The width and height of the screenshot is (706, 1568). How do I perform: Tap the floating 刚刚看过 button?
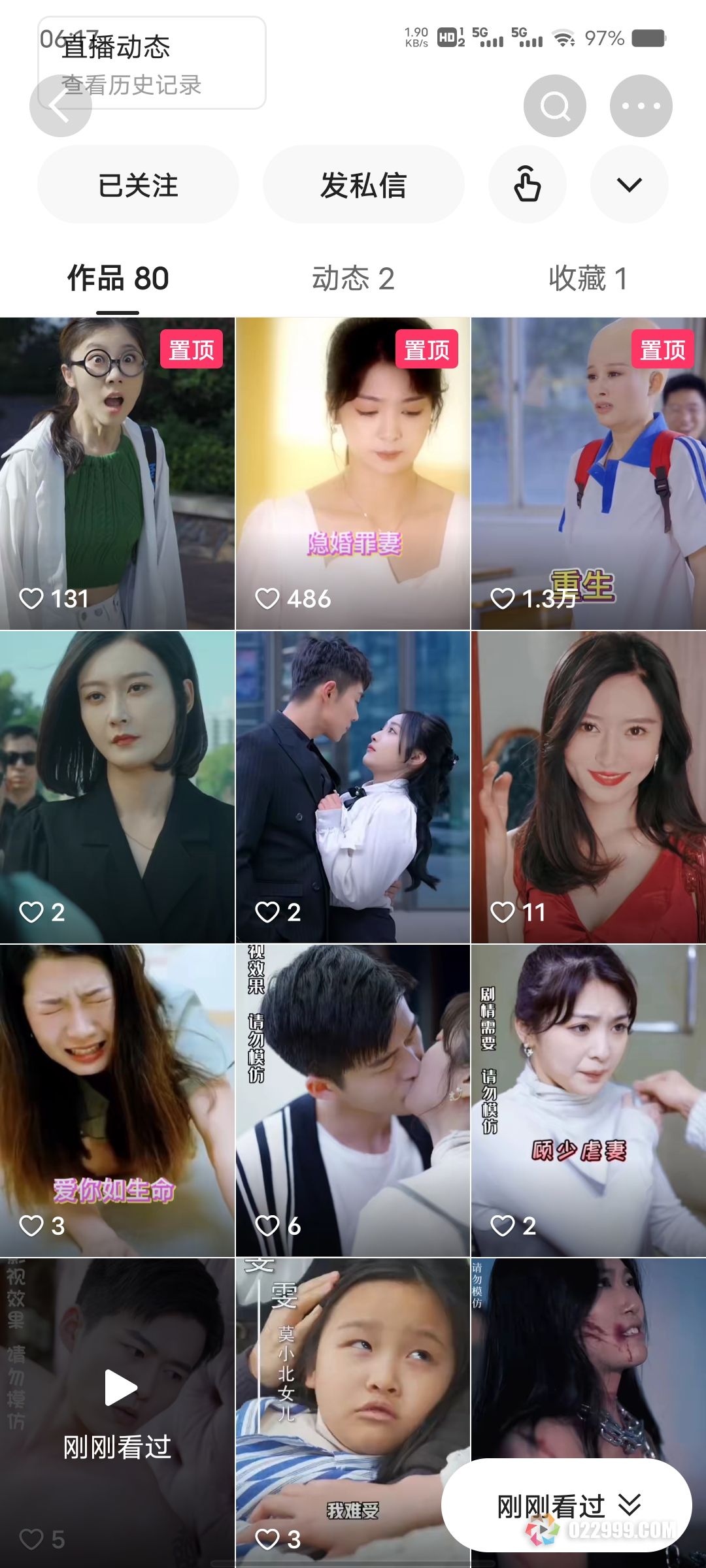566,1505
